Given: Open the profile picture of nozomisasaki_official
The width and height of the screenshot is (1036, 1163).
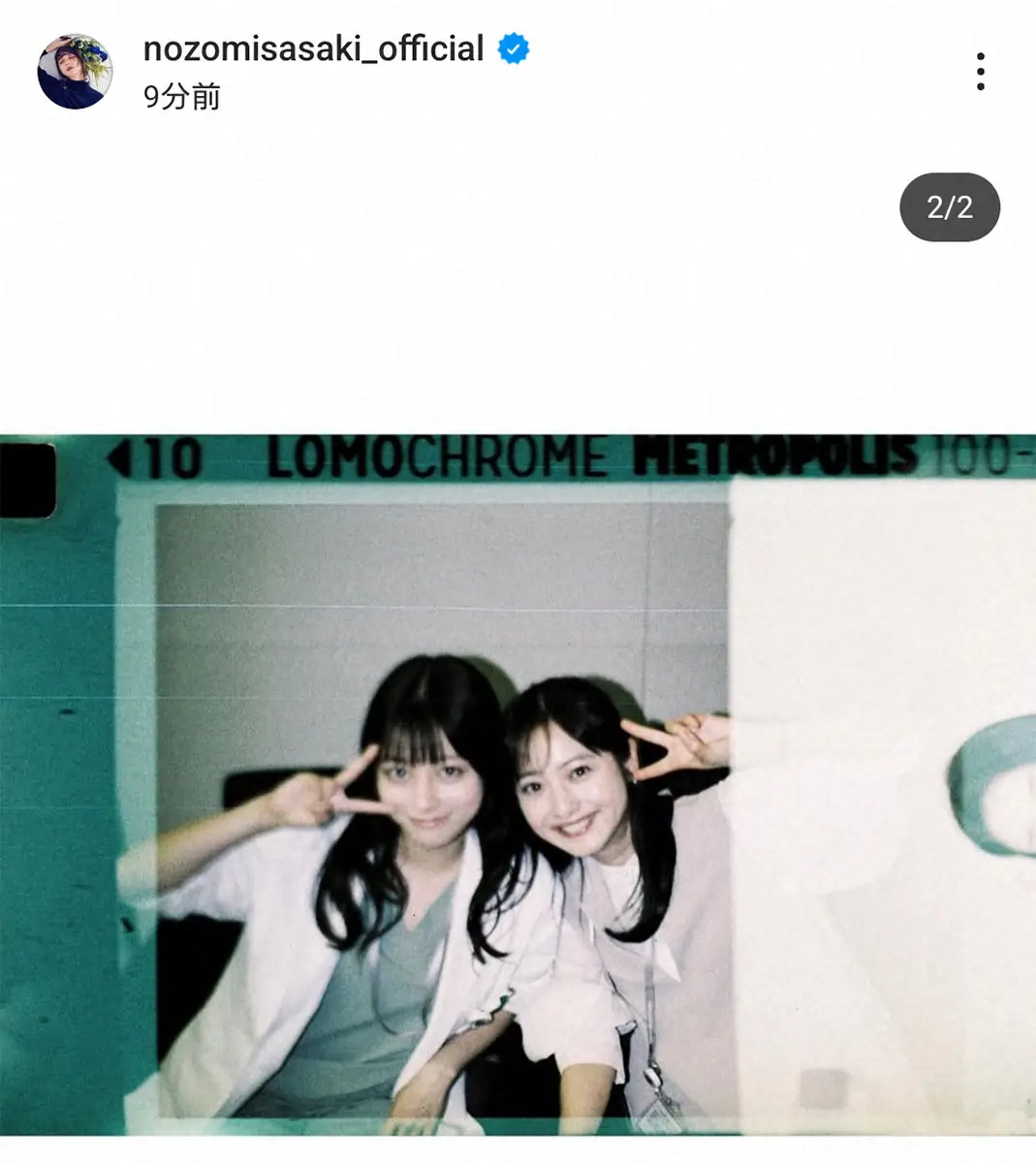Looking at the screenshot, I should pos(75,72).
